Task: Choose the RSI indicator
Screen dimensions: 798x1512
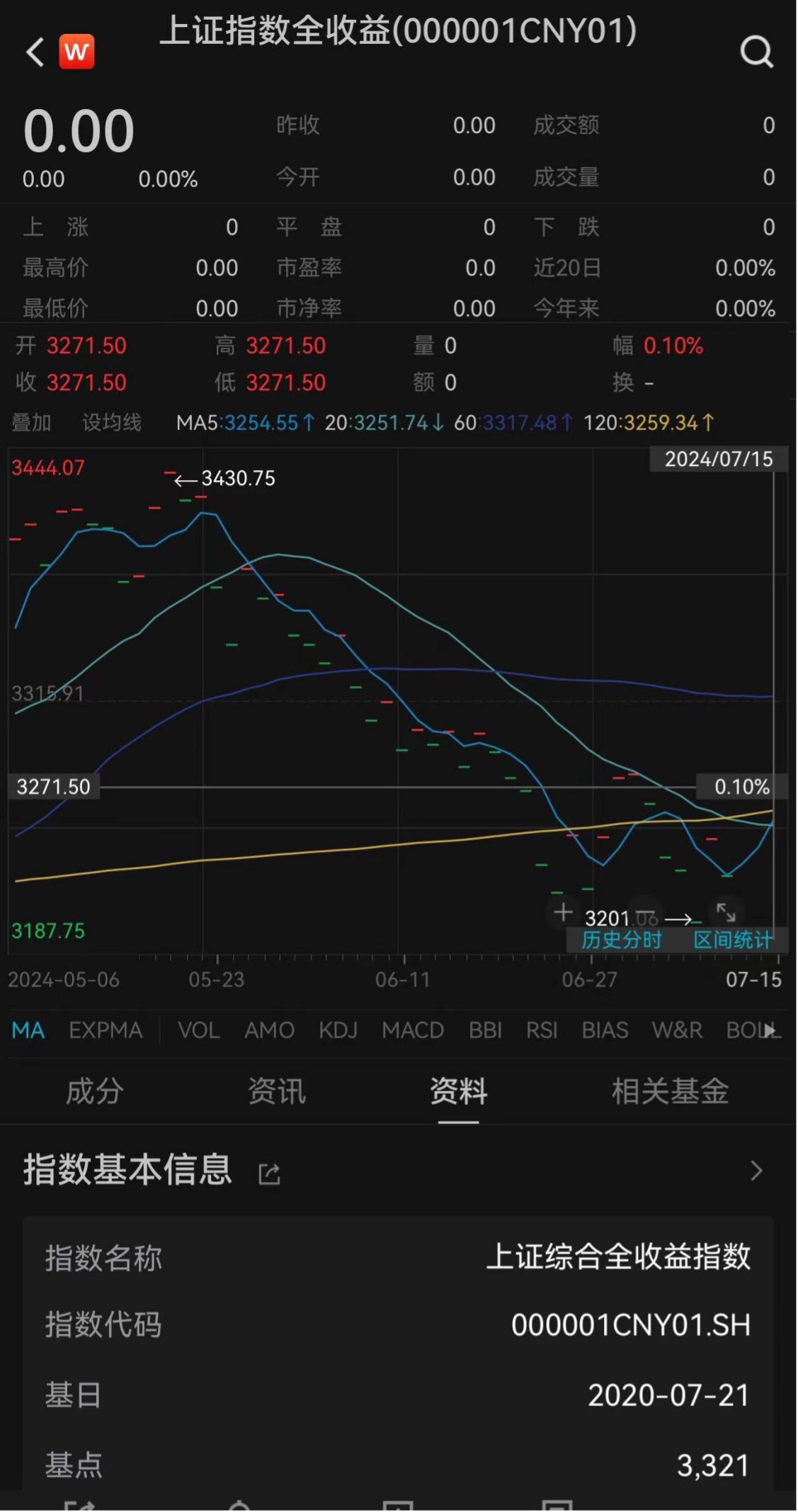Action: 542,1030
